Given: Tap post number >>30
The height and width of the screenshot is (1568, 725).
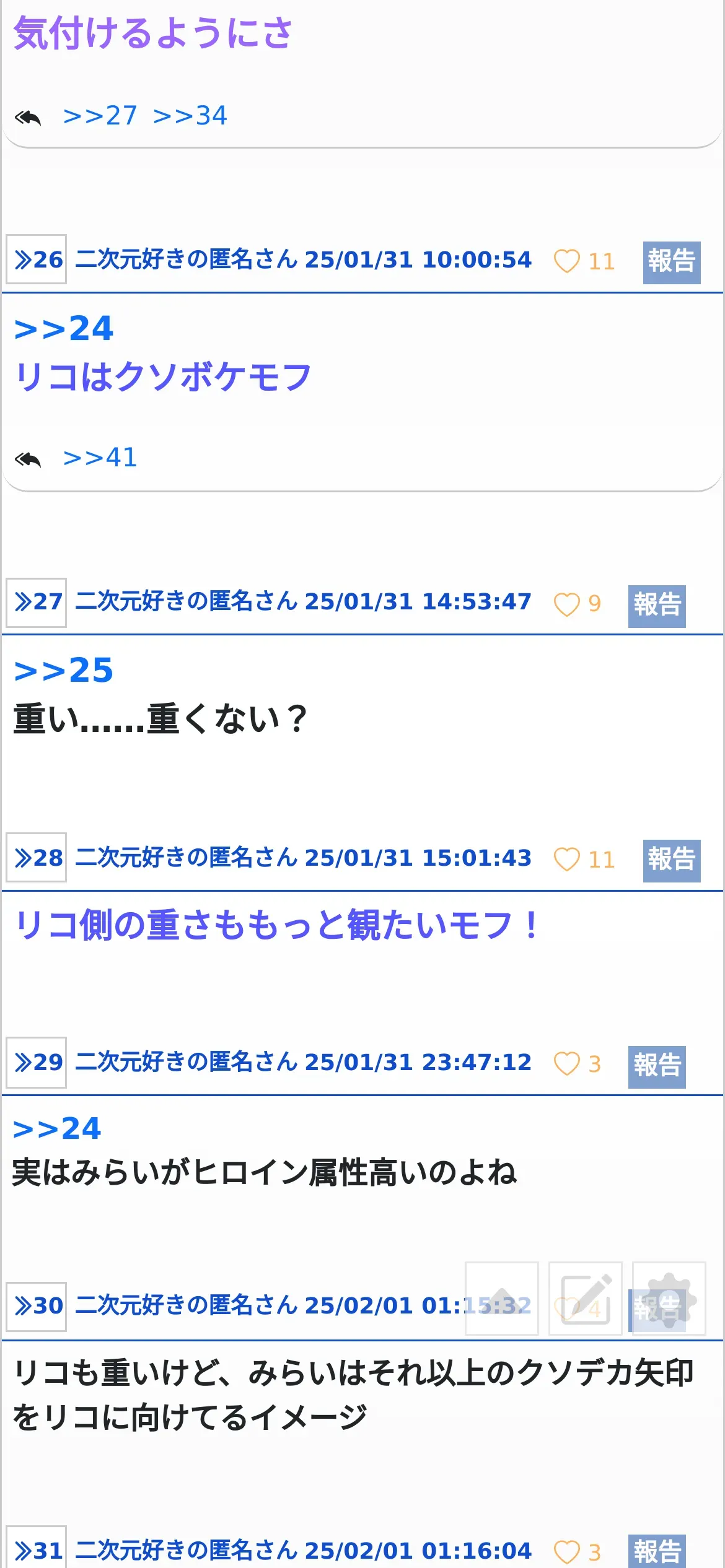Looking at the screenshot, I should tap(37, 1307).
